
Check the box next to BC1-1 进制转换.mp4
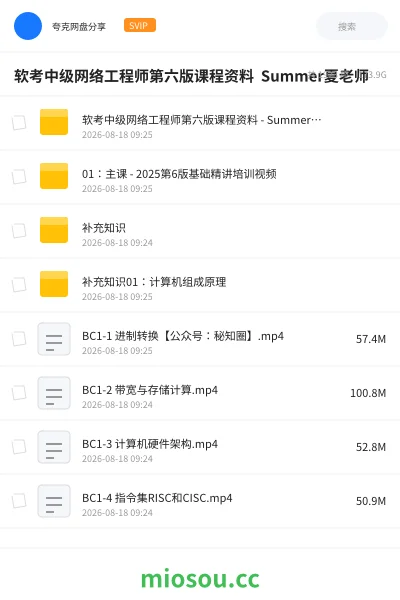(19, 339)
